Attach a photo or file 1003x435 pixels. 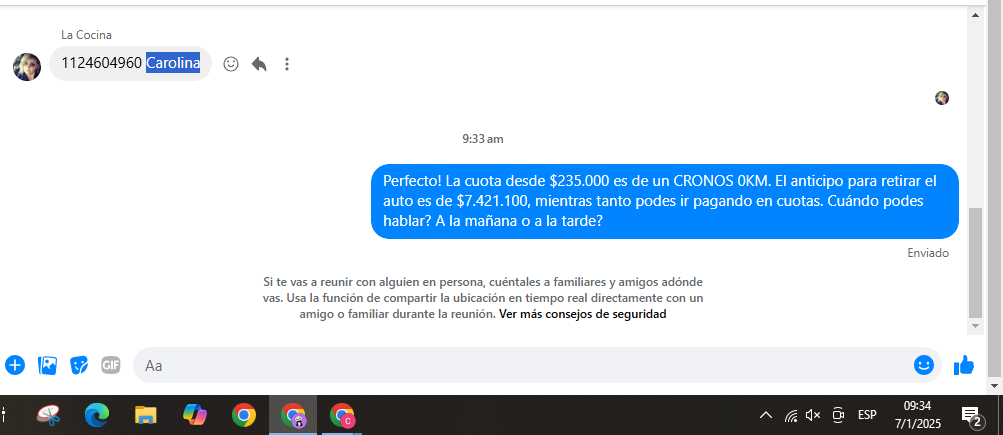click(x=47, y=365)
